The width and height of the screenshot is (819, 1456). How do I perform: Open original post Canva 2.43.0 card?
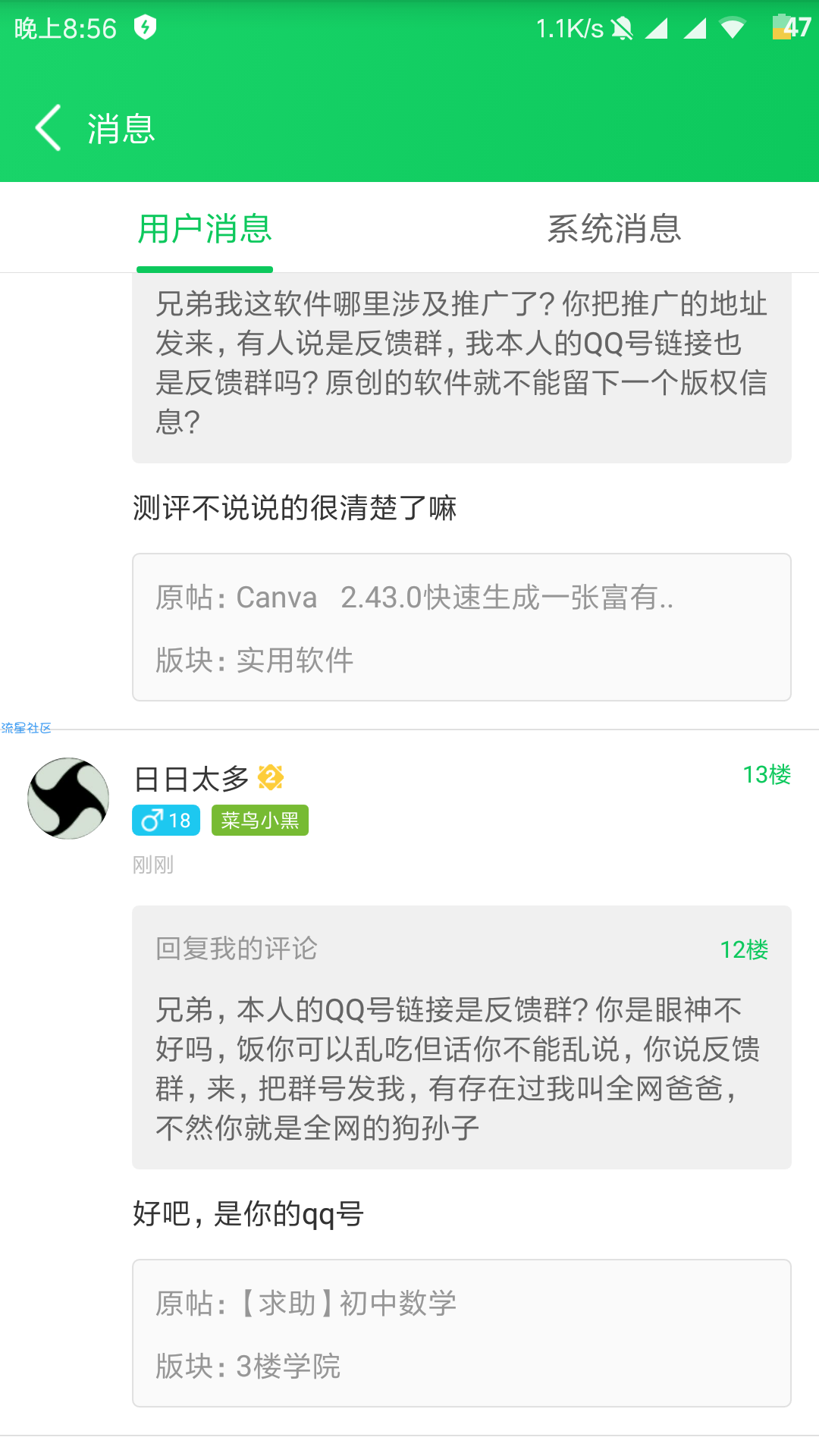click(461, 627)
